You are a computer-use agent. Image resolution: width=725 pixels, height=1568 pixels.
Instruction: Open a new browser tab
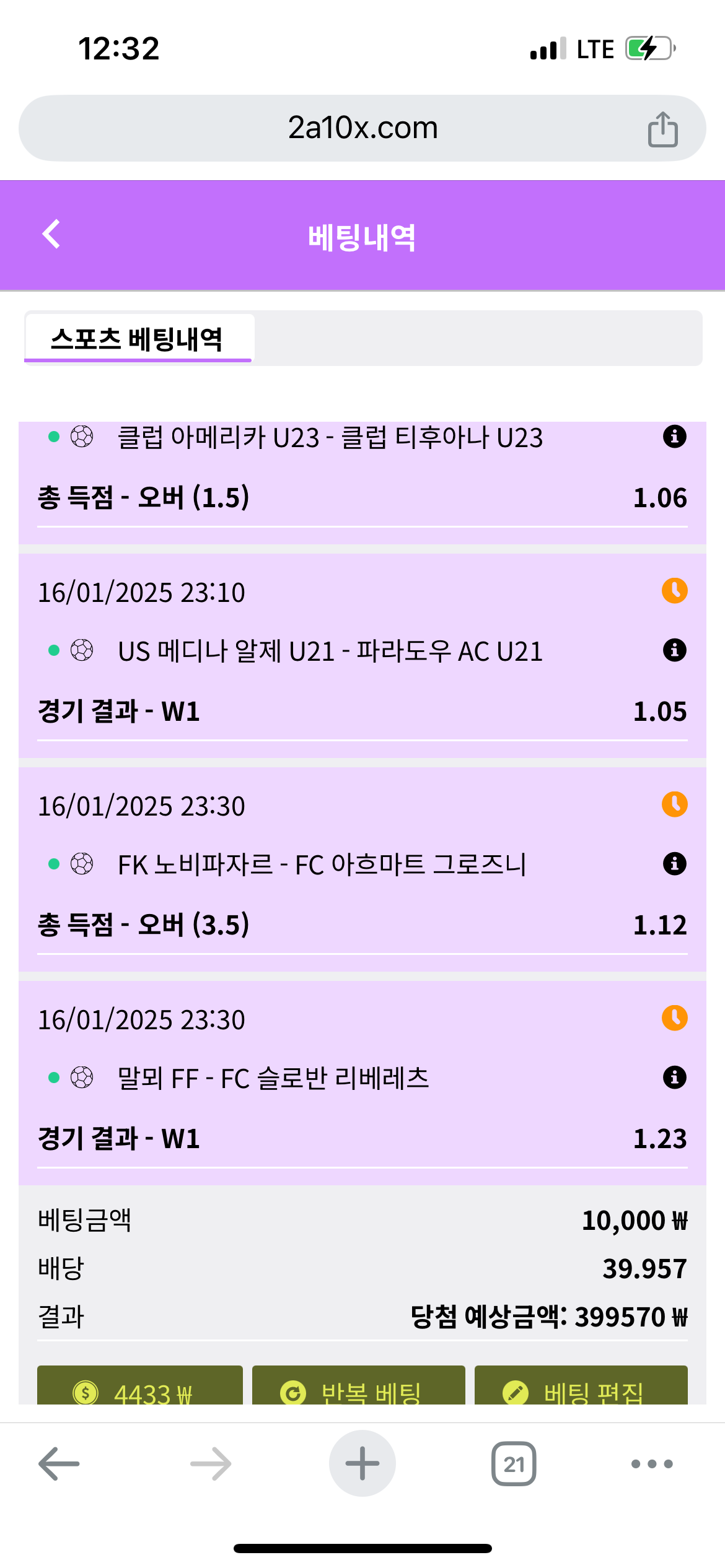(x=362, y=1463)
